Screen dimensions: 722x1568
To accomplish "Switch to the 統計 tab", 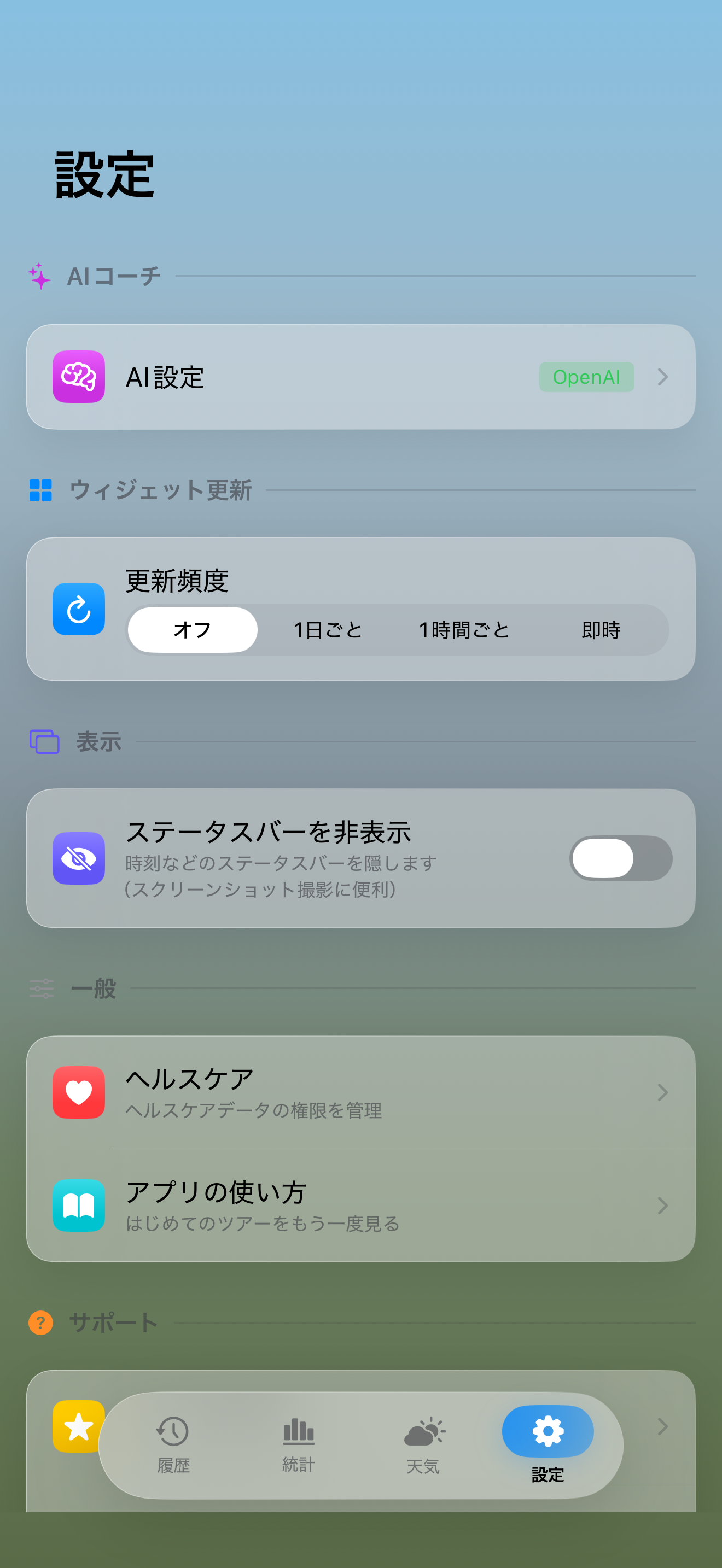I will tap(298, 1445).
